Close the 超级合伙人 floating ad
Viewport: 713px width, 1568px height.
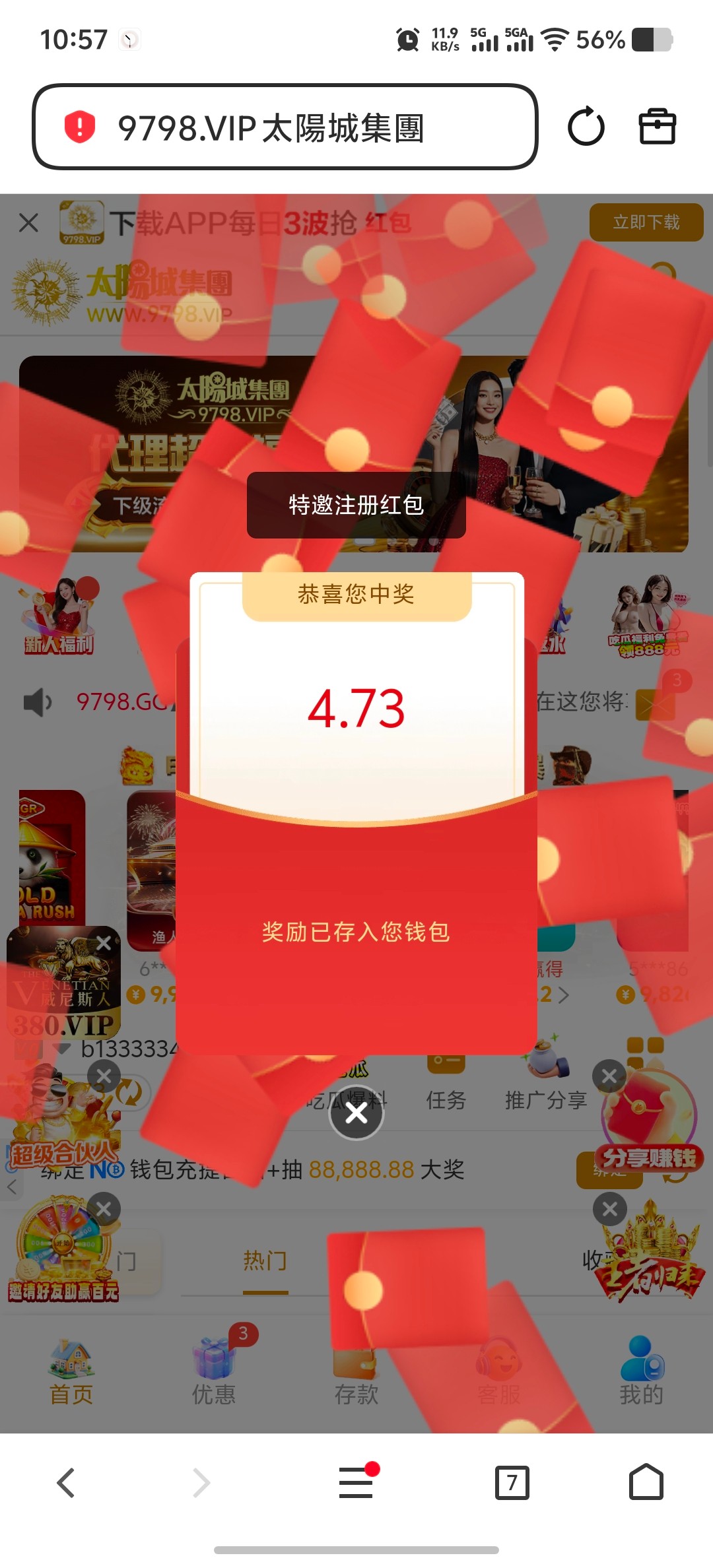(104, 1076)
